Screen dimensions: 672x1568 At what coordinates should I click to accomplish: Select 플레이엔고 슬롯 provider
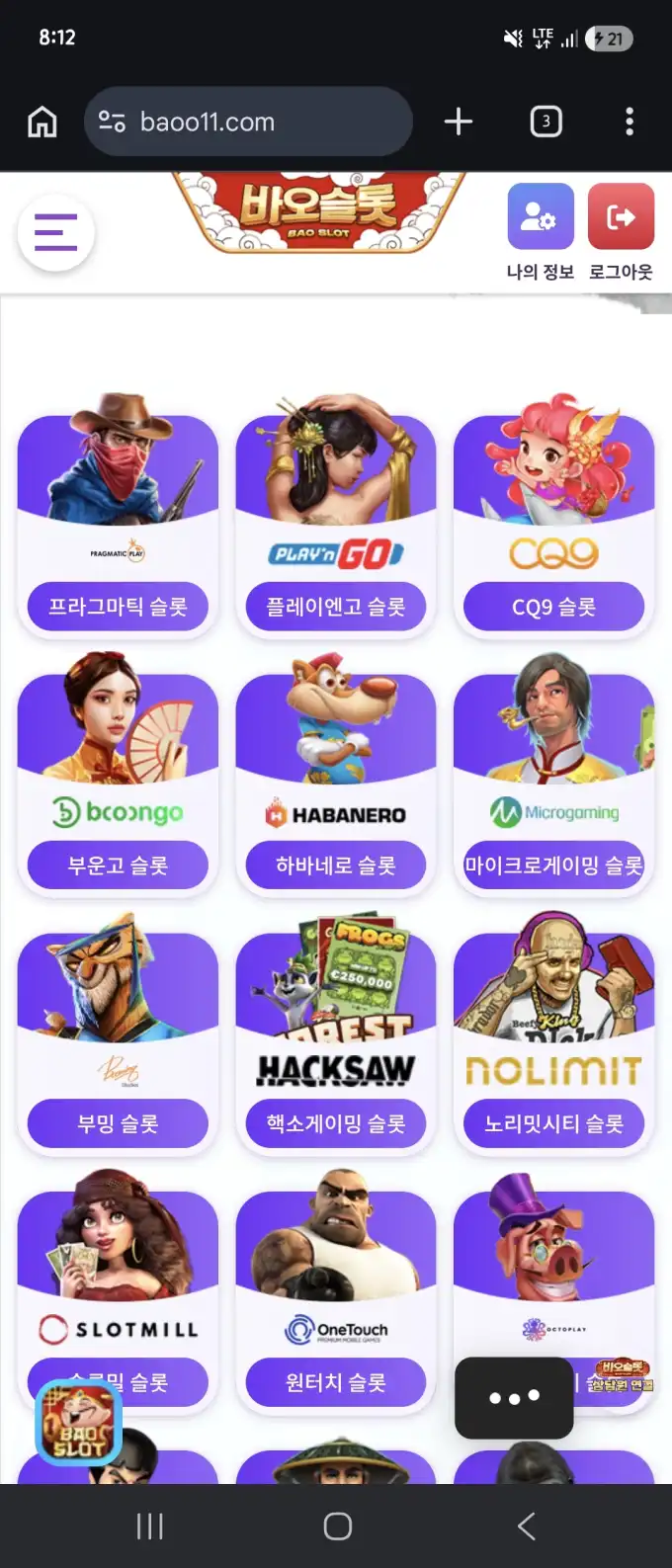336,606
